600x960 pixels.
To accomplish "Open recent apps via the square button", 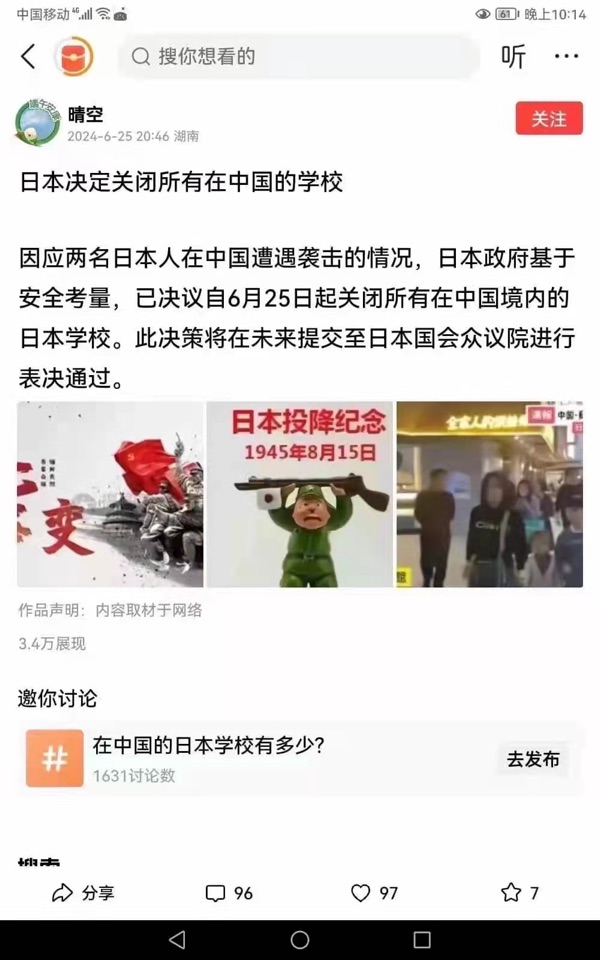I will 422,940.
